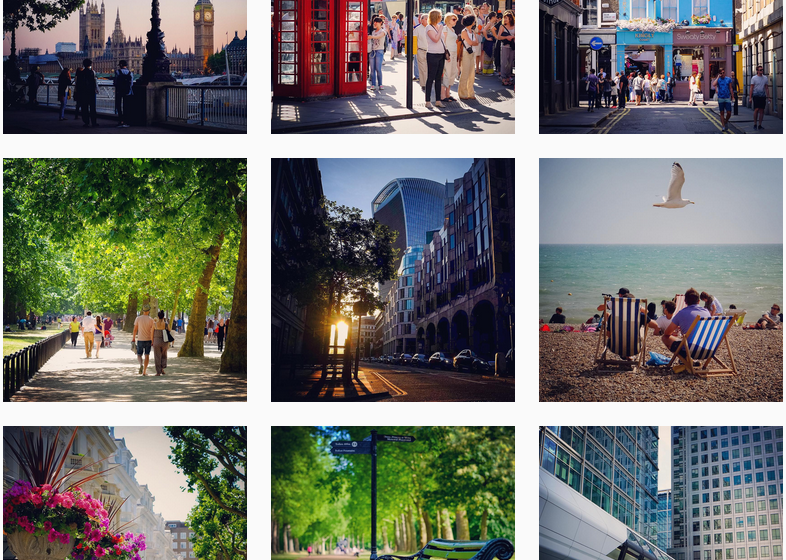Open the blue and pink shopfront street photo
Image resolution: width=786 pixels, height=560 pixels.
[x=660, y=66]
